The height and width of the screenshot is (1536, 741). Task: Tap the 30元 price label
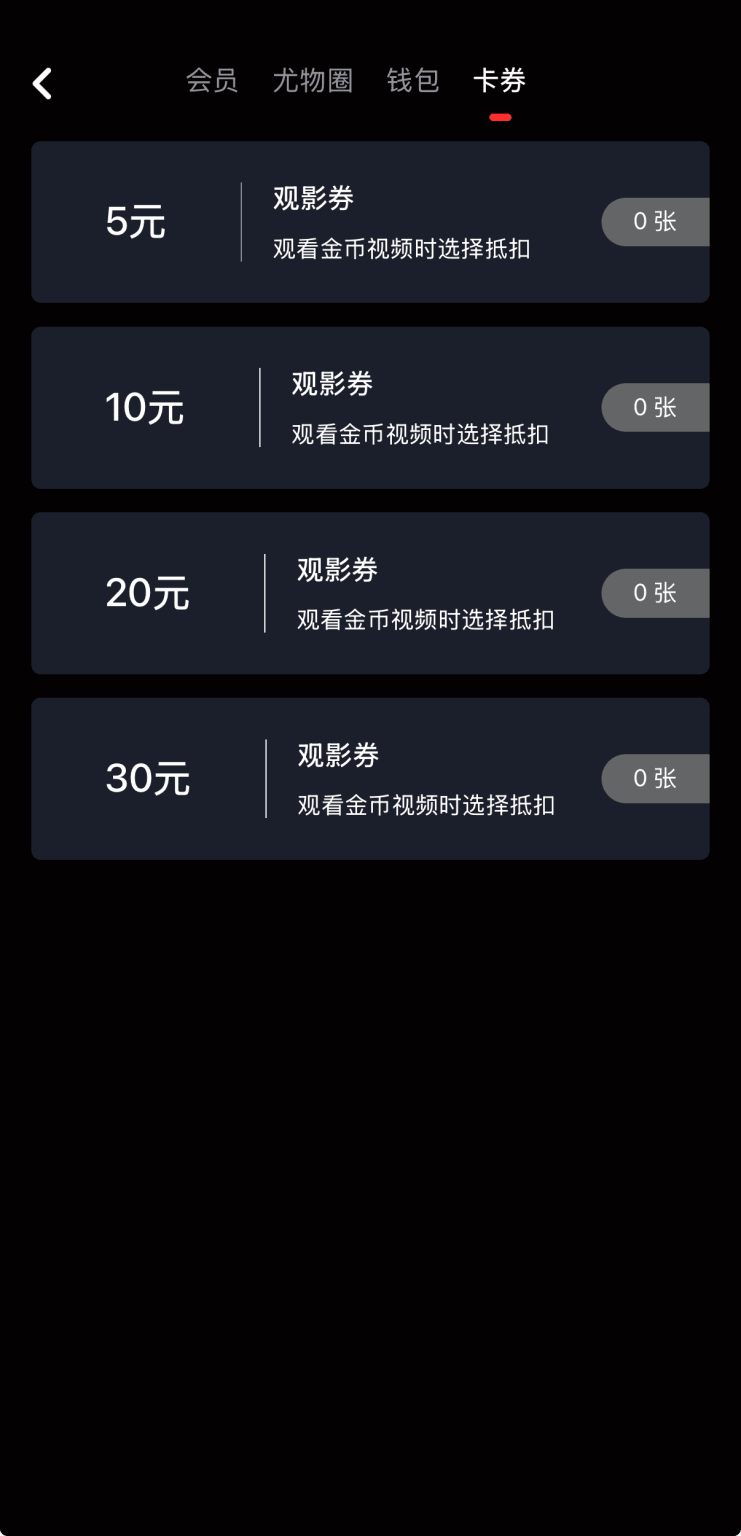(x=147, y=778)
